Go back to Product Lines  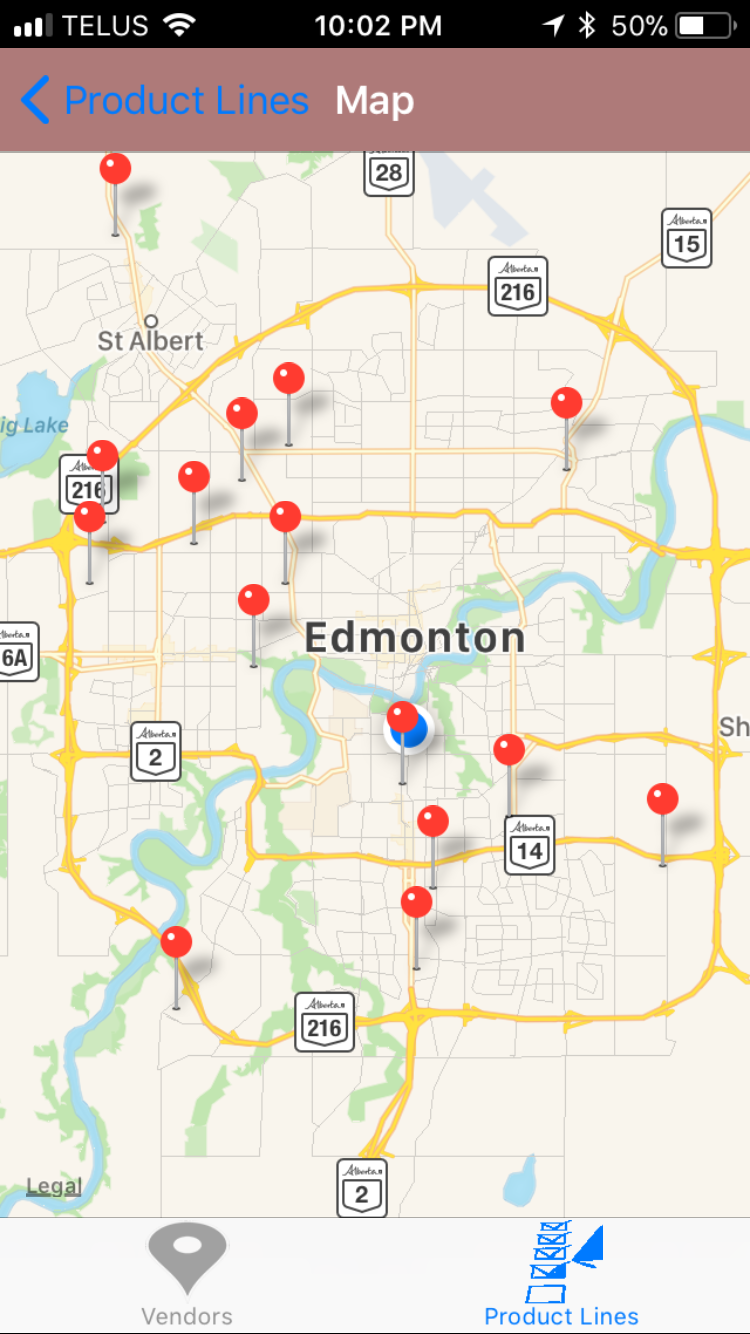(x=166, y=101)
